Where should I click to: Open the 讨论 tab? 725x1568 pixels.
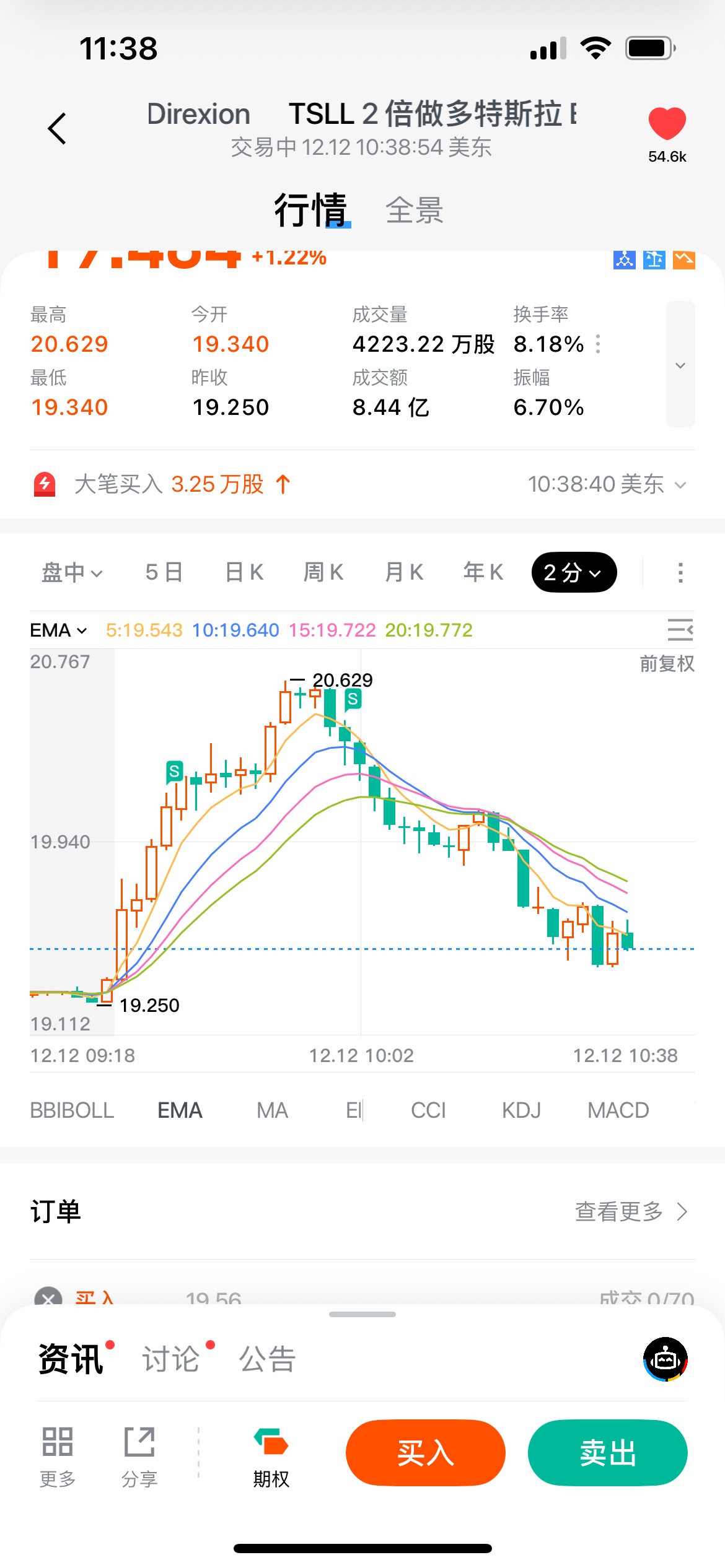(171, 1359)
